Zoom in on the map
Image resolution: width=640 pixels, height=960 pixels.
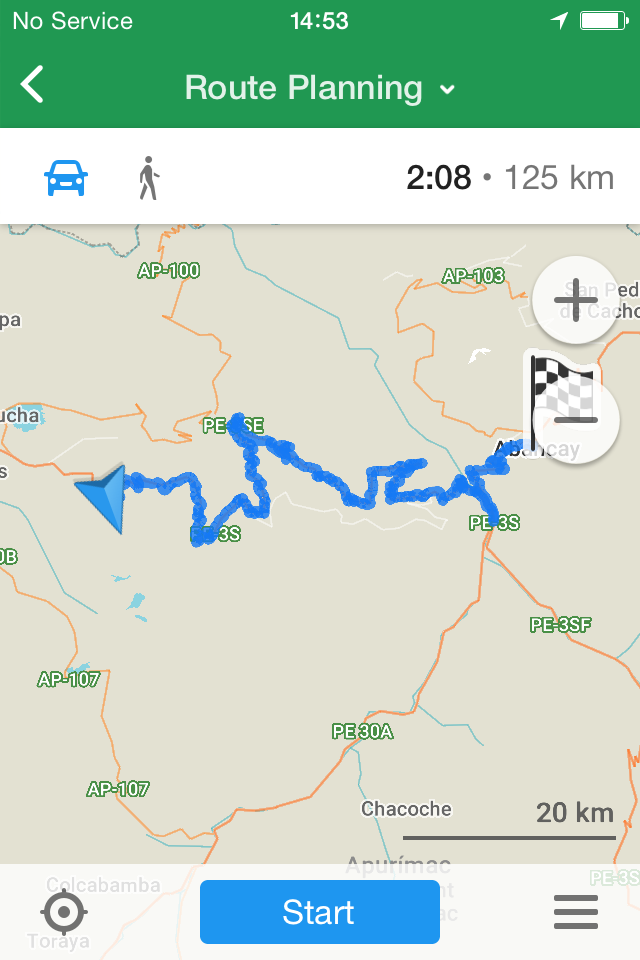pyautogui.click(x=576, y=299)
